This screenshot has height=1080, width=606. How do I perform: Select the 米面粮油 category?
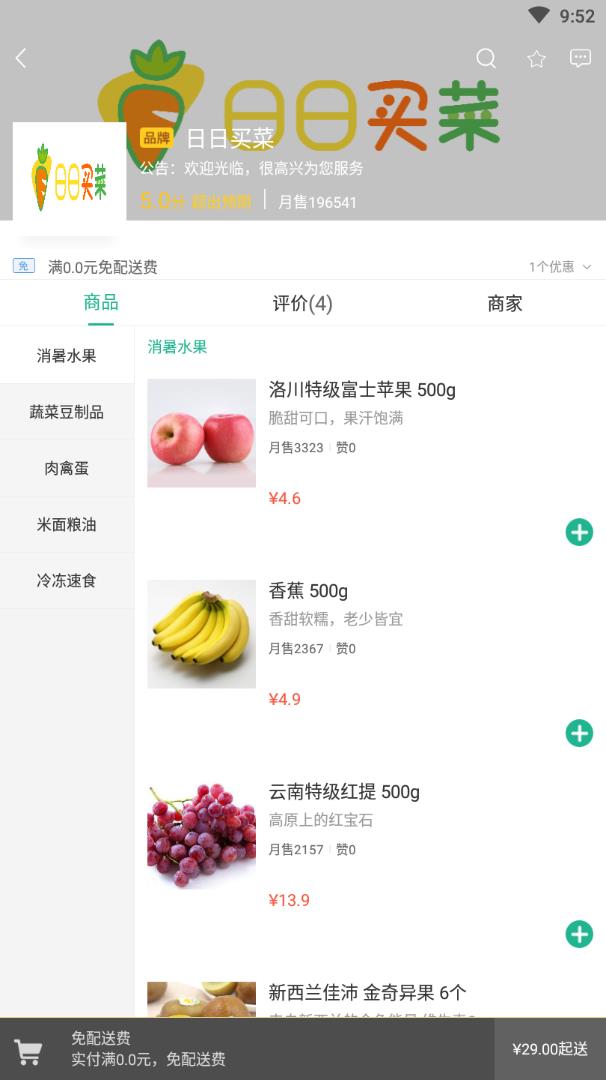(x=67, y=524)
